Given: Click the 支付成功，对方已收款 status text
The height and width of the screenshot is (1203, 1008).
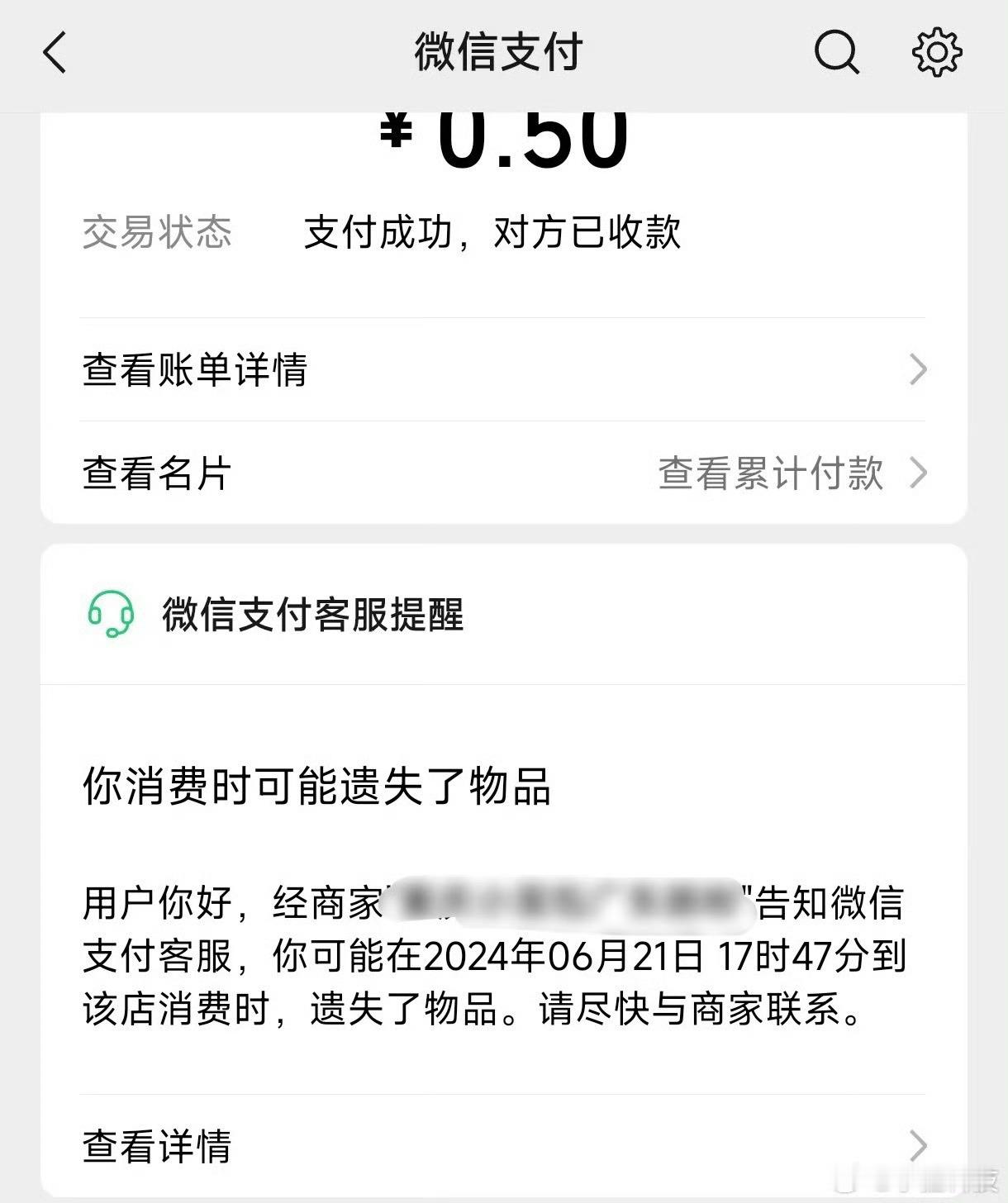Looking at the screenshot, I should click(x=493, y=234).
